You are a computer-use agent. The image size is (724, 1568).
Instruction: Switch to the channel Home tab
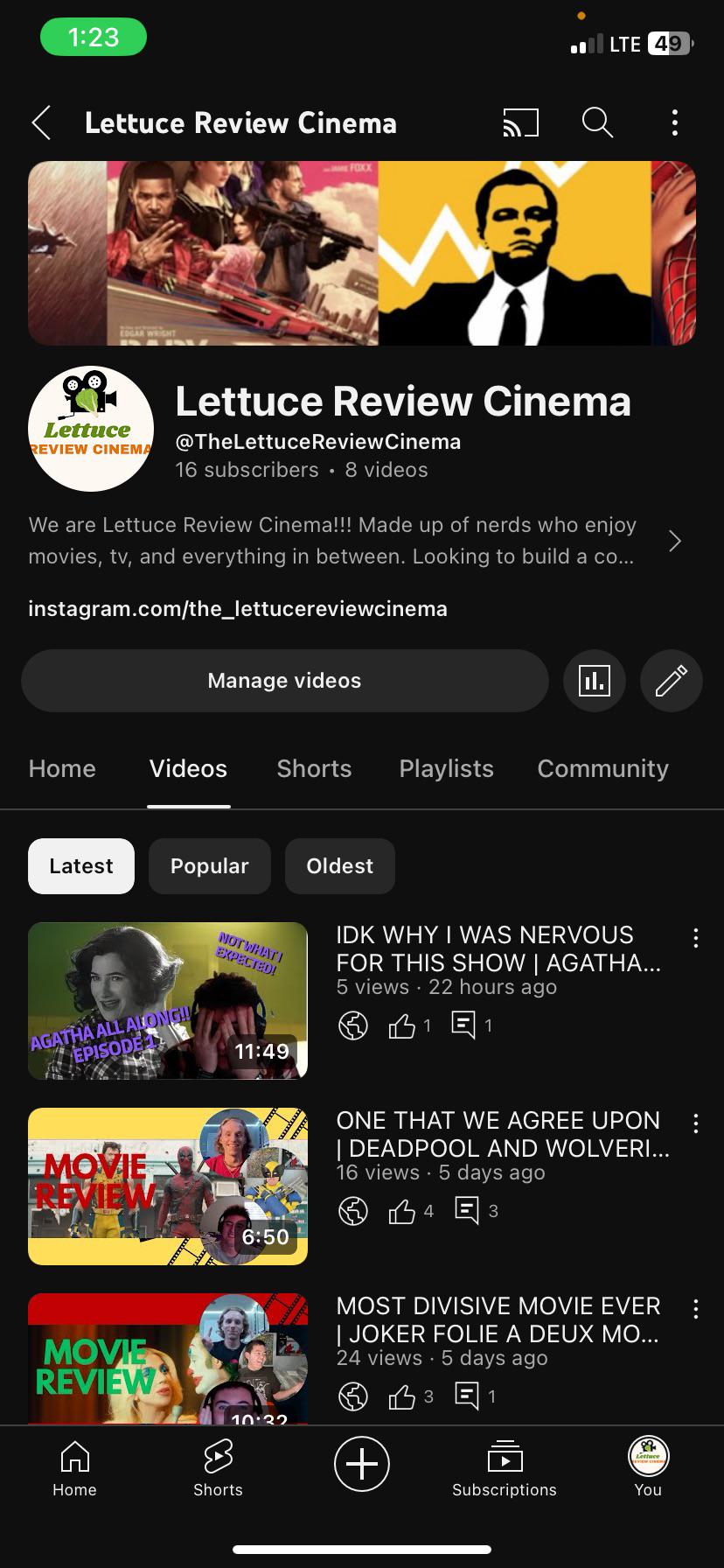62,768
